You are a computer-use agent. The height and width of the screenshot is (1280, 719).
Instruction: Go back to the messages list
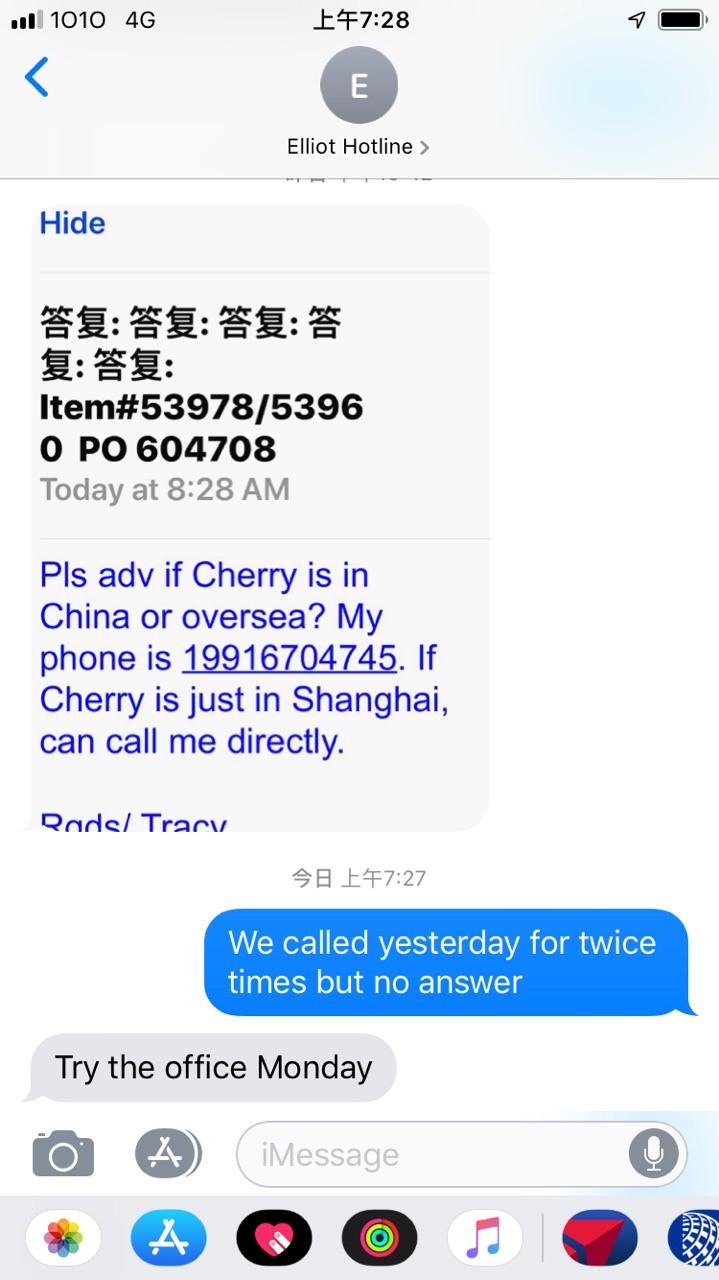coord(37,77)
